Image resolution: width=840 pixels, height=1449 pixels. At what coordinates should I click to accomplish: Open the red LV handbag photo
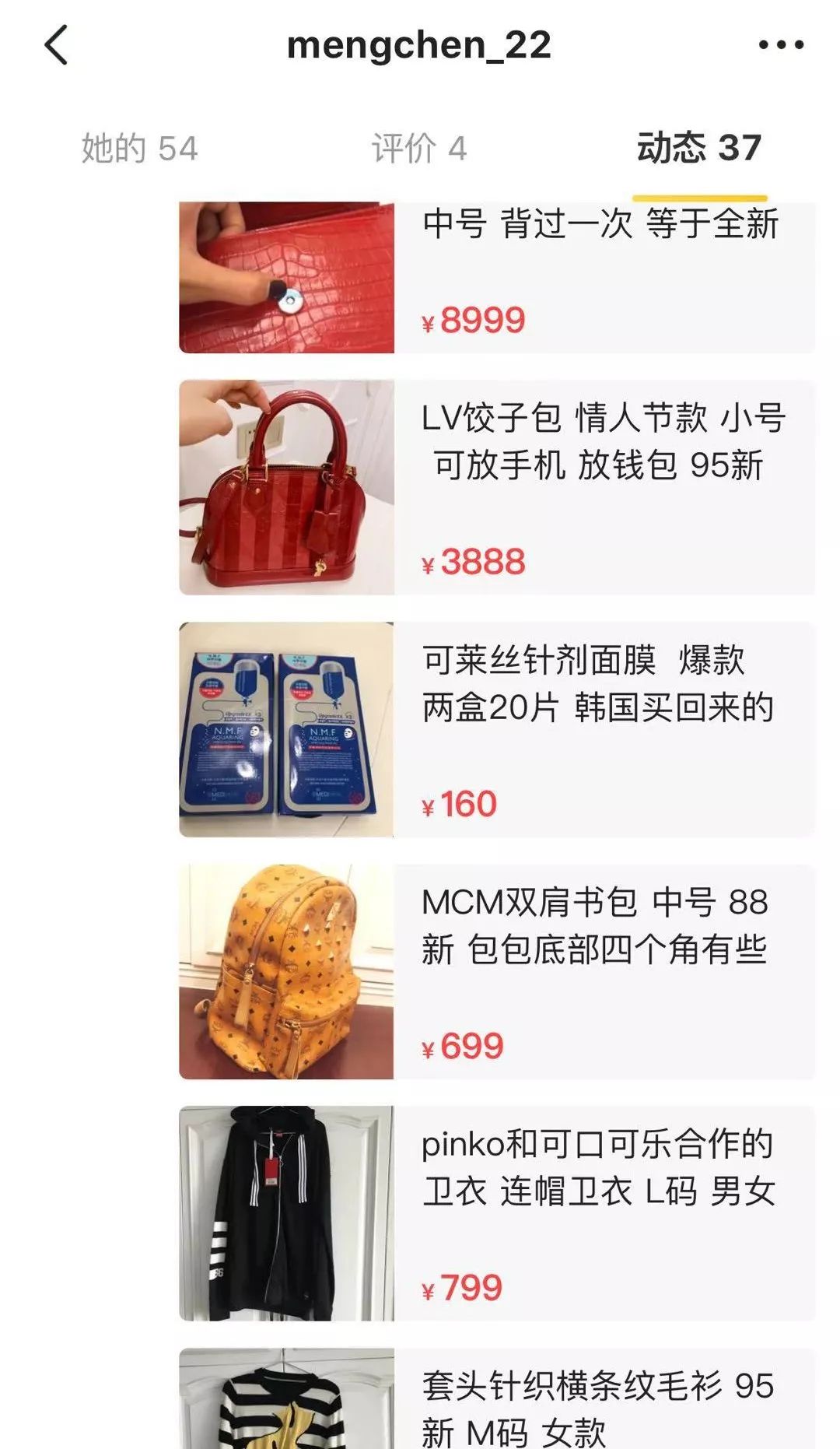[288, 486]
